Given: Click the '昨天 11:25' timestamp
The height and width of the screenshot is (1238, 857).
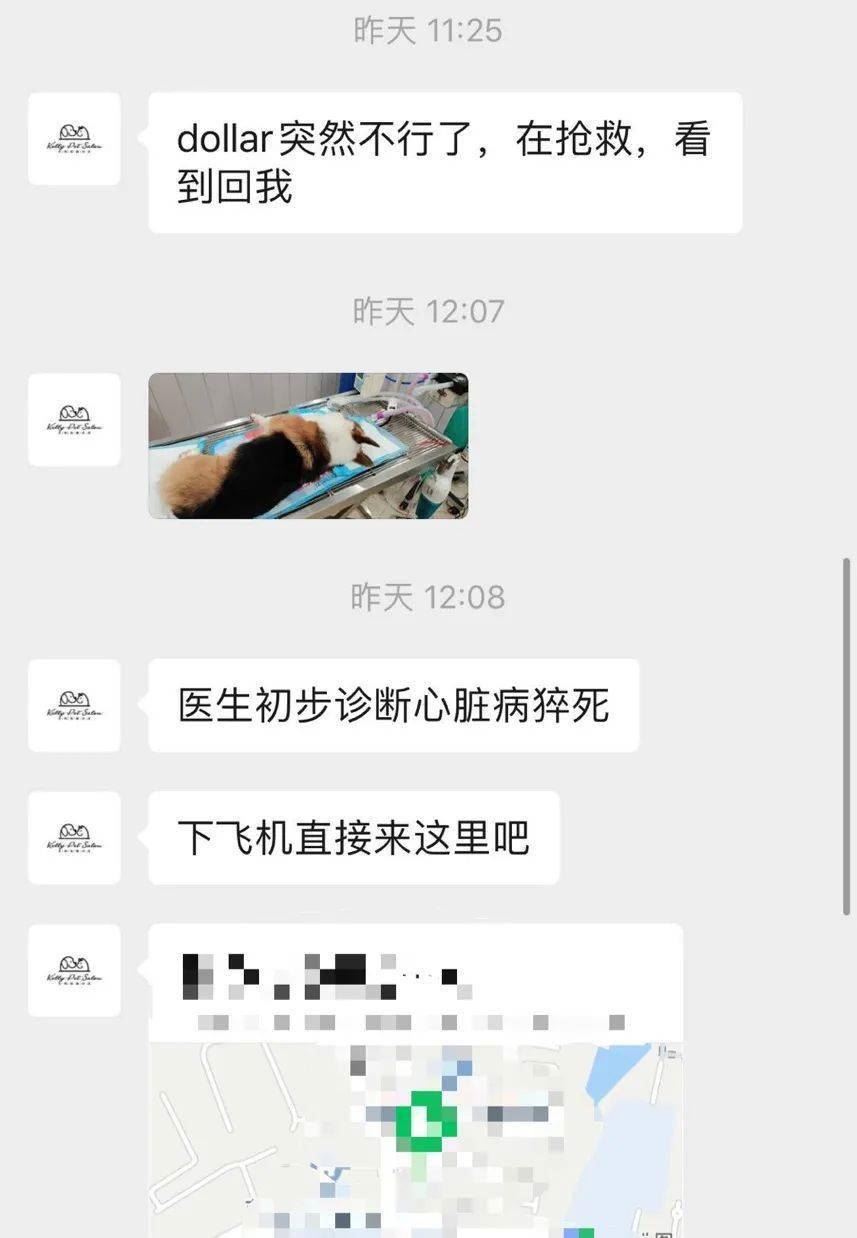Looking at the screenshot, I should coord(428,31).
